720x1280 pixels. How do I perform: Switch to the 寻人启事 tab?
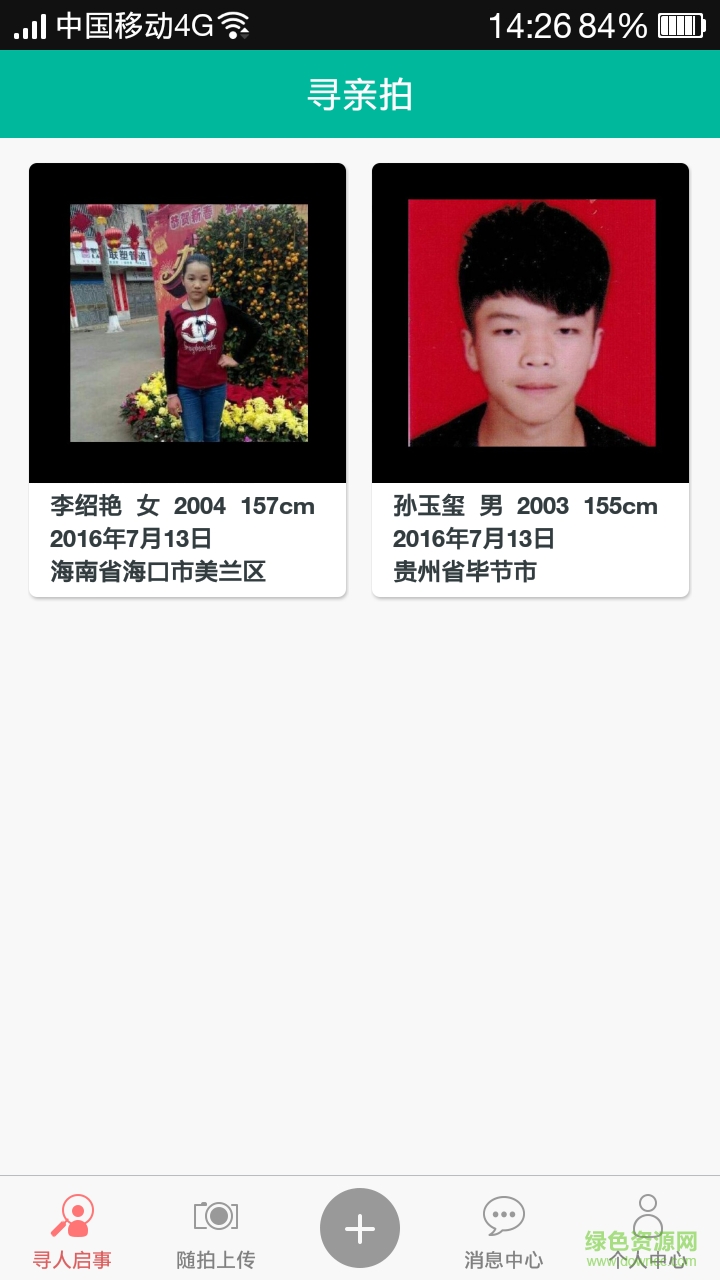pos(72,1231)
